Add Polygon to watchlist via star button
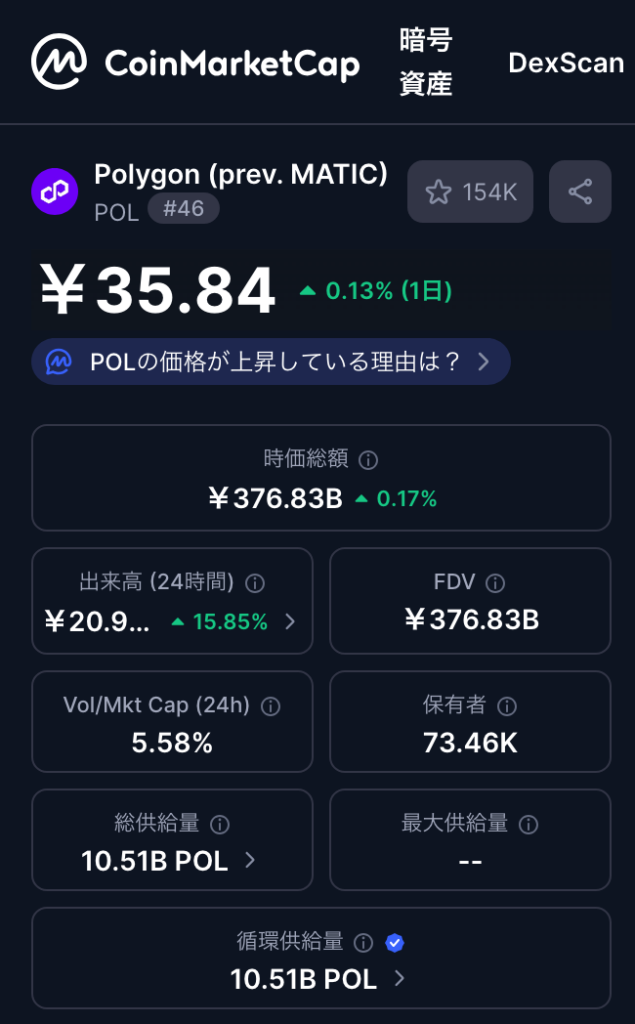 coord(470,192)
